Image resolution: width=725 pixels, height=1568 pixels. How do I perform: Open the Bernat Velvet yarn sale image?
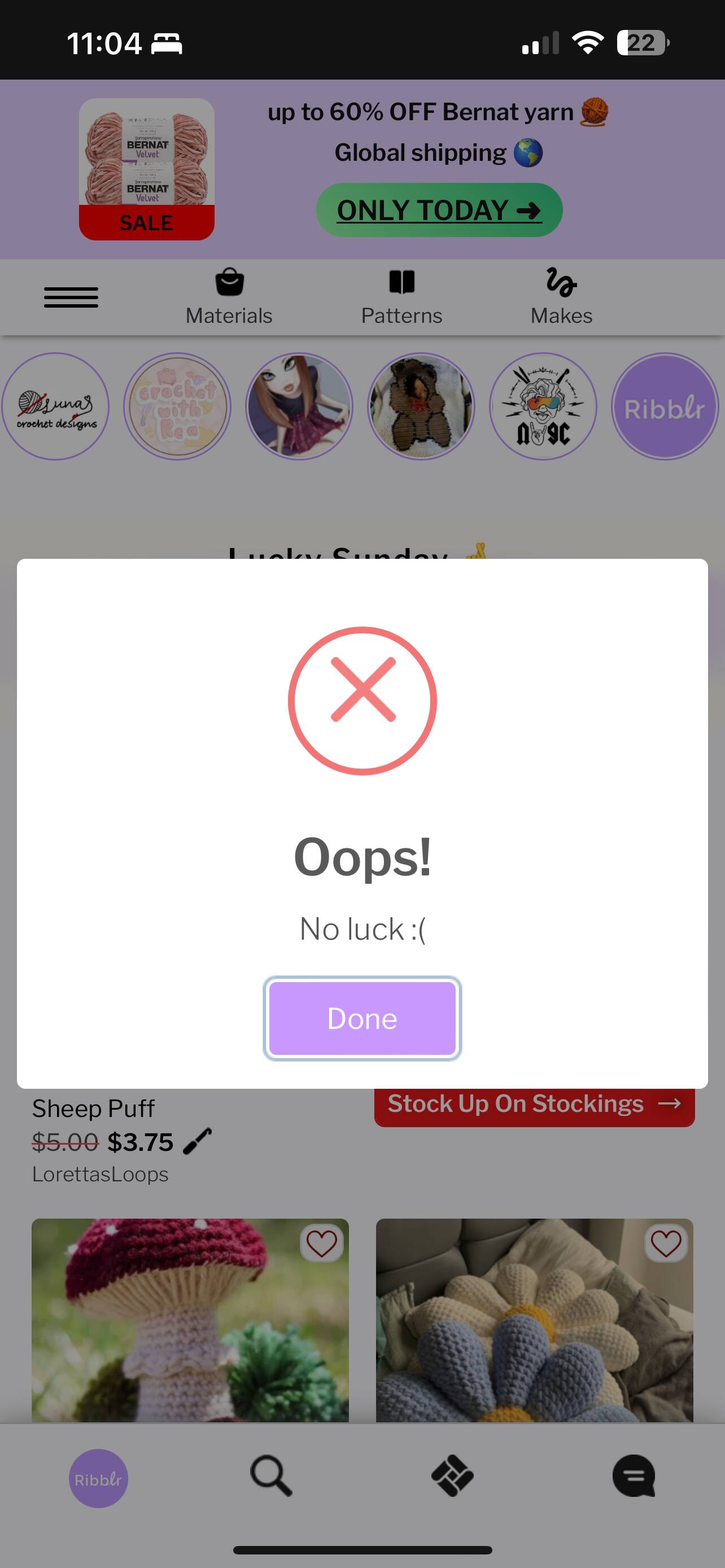tap(146, 169)
